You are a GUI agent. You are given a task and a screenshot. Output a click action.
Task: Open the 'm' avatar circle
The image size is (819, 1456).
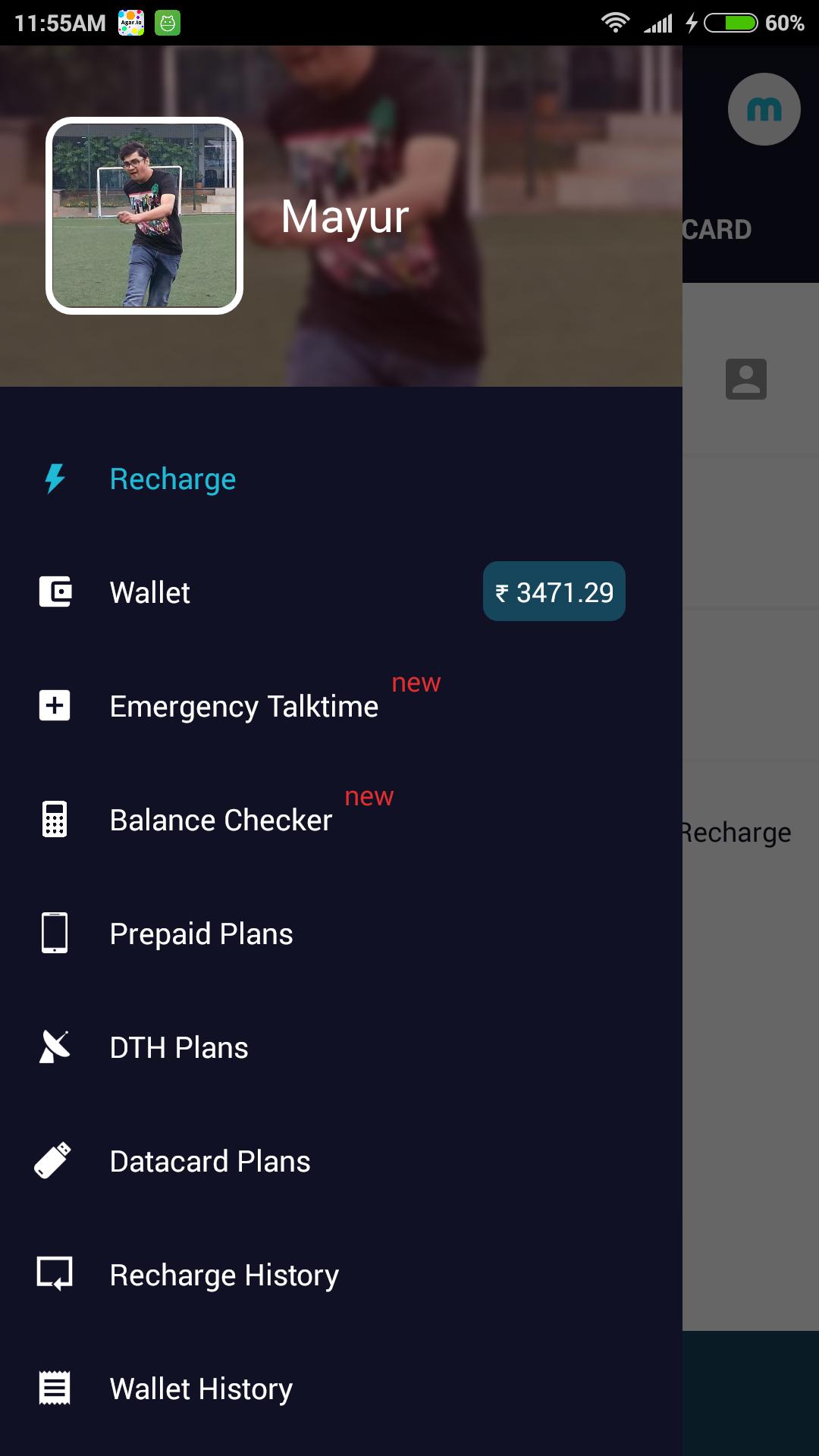point(764,108)
